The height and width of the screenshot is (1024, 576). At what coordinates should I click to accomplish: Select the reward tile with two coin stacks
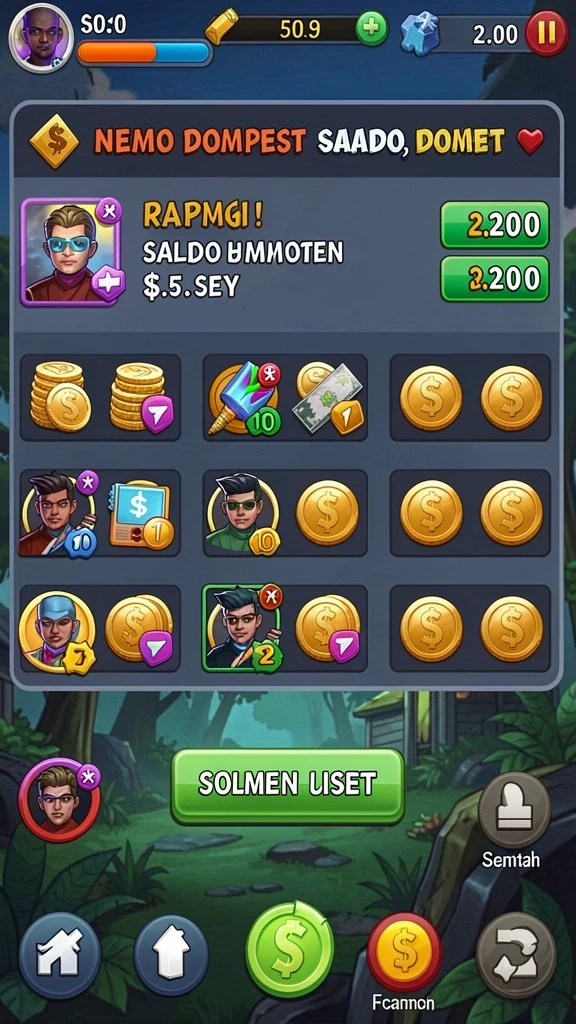pos(100,397)
